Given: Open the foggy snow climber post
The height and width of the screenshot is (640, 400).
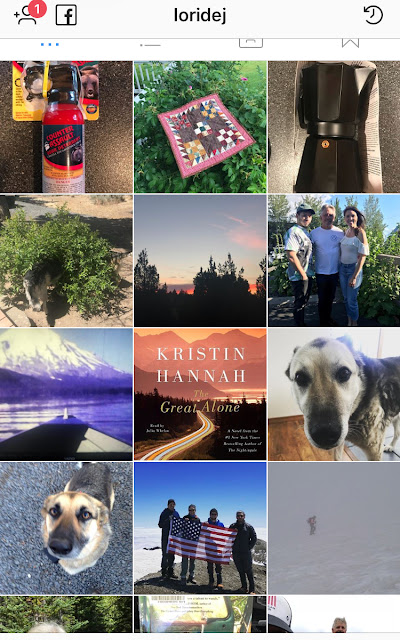Looking at the screenshot, I should point(334,528).
